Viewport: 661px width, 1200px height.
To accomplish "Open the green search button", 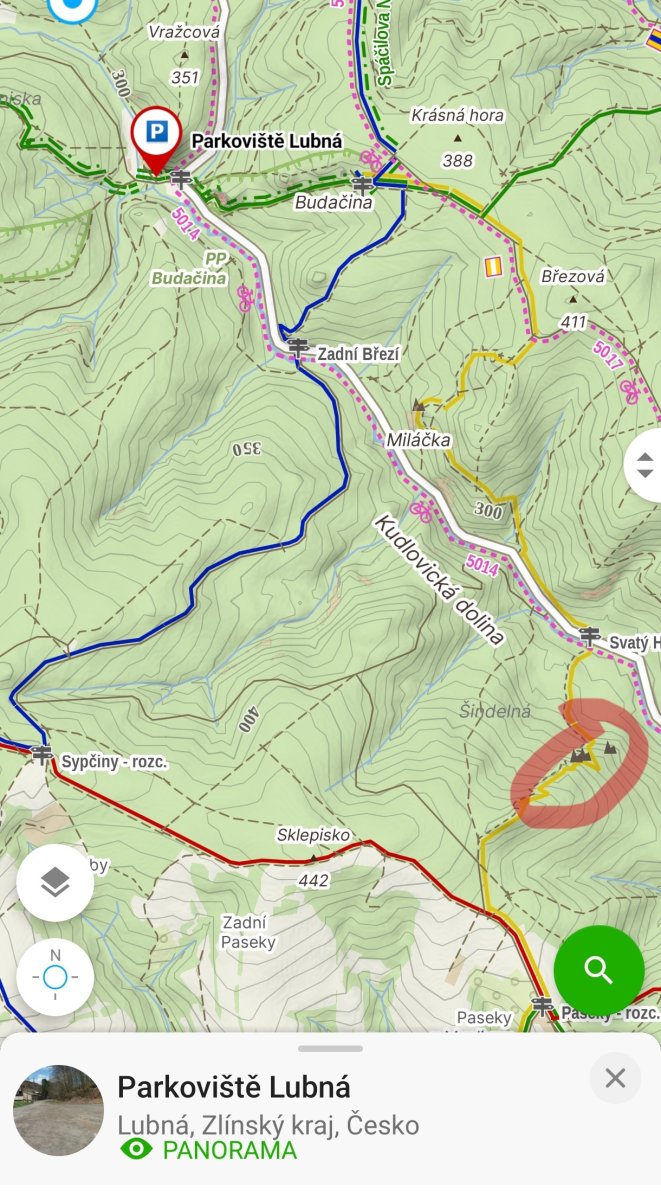I will point(598,970).
